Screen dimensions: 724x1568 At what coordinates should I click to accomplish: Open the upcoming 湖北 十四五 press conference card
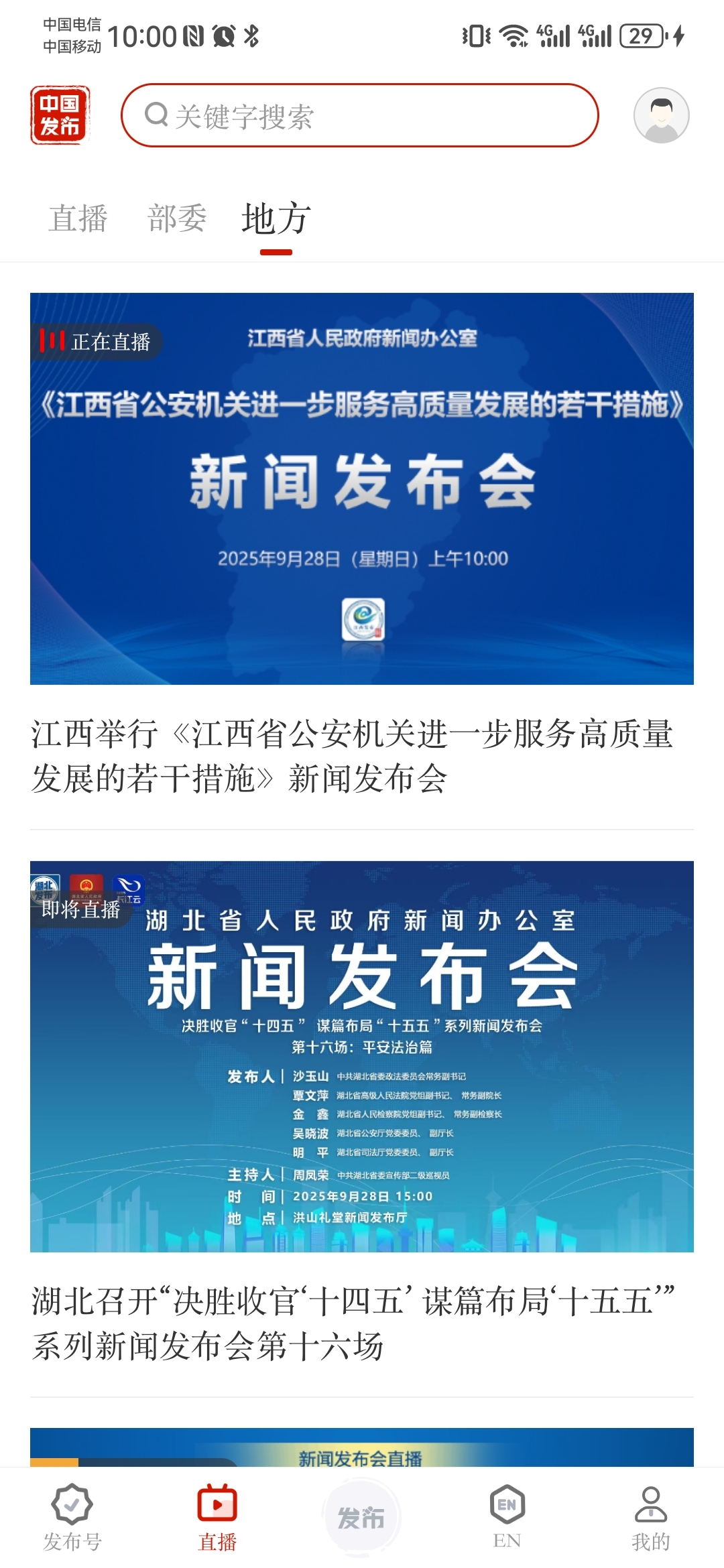point(362,1056)
